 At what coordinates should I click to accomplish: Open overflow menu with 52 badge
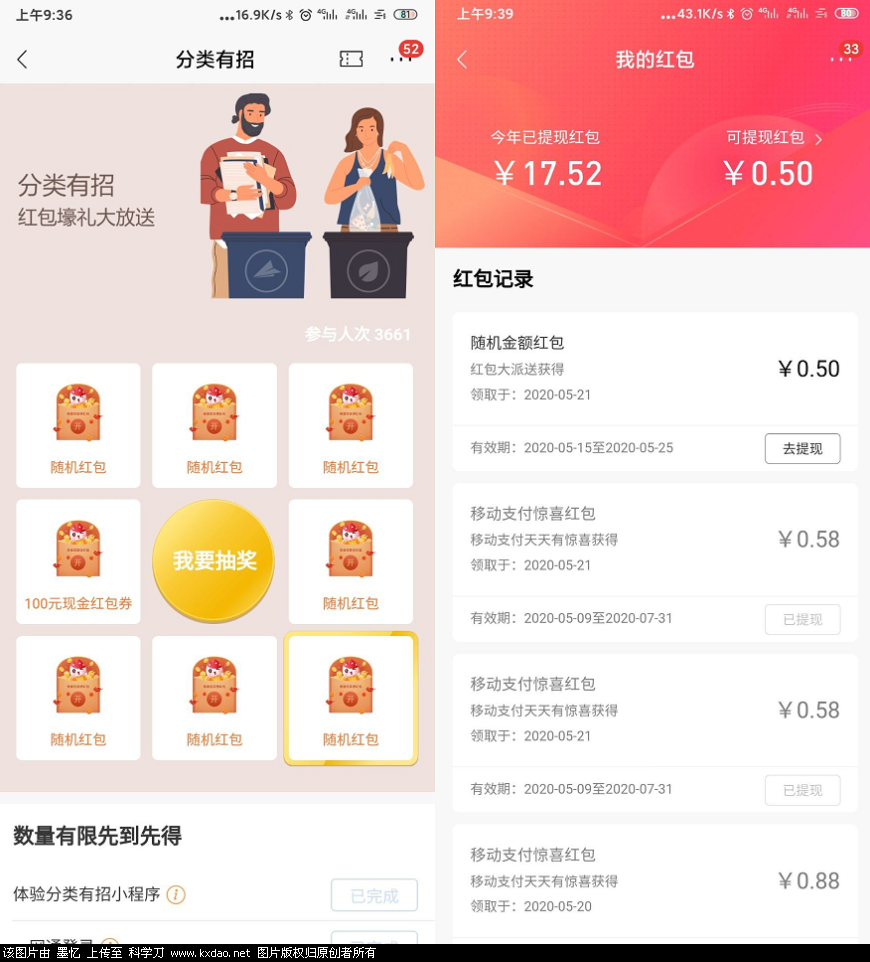[400, 59]
